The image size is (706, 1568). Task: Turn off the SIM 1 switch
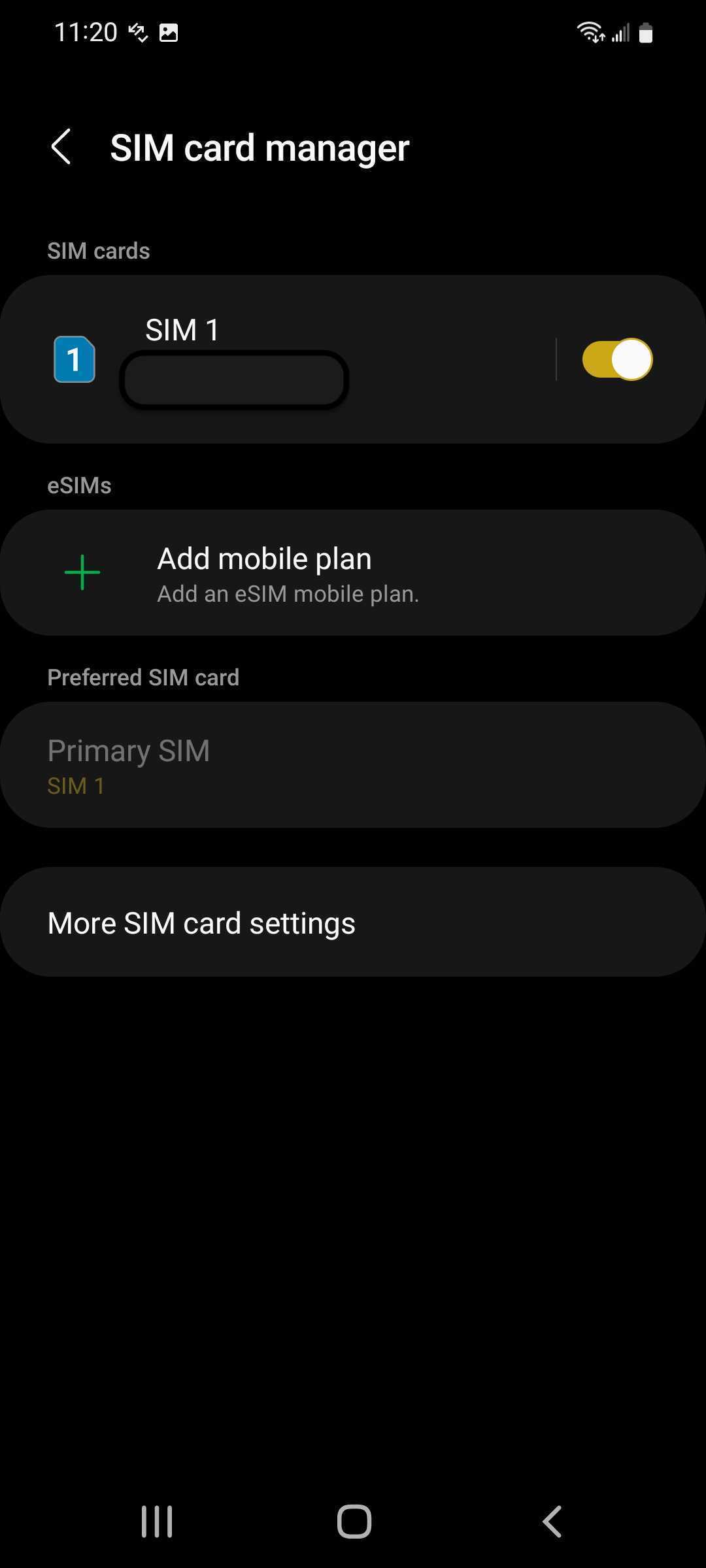pos(616,359)
